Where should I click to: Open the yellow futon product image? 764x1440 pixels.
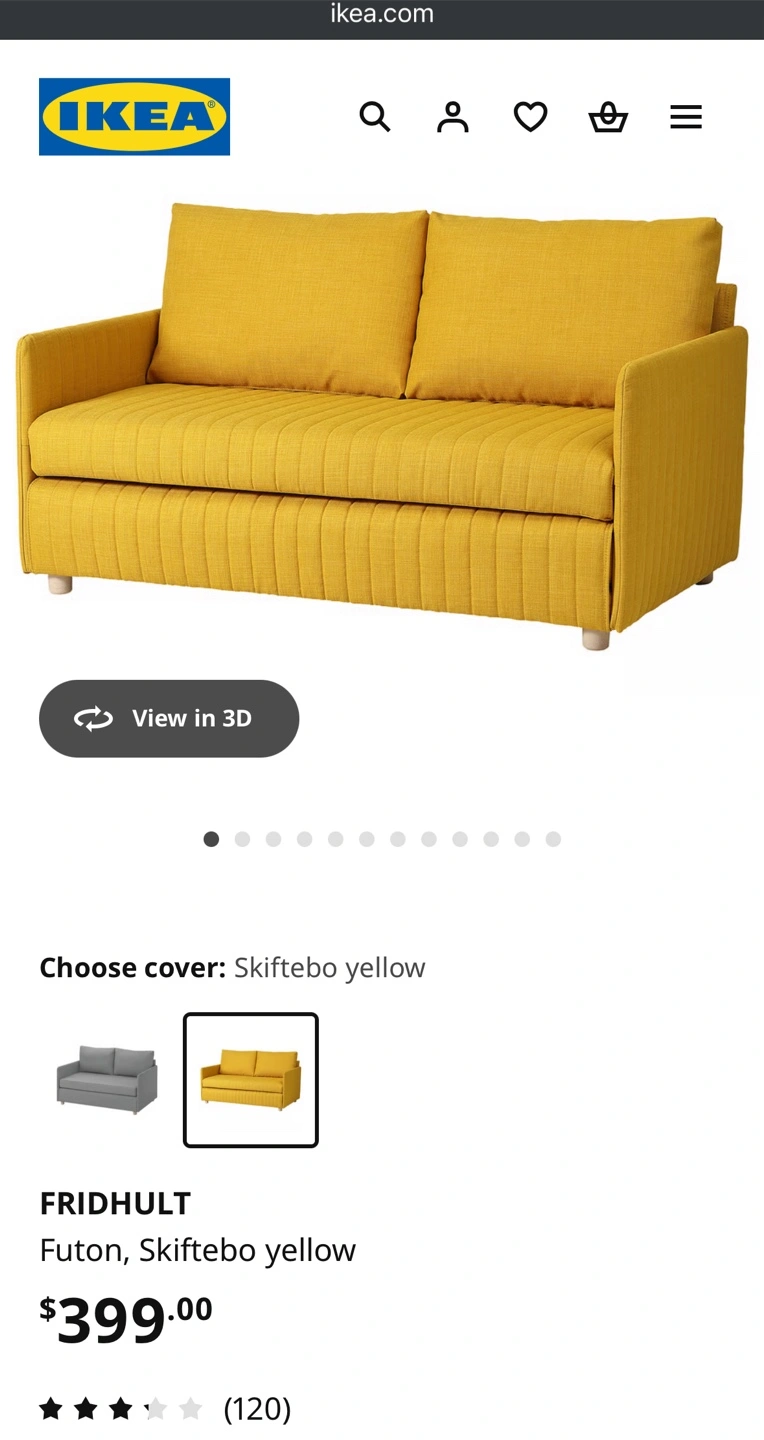(x=382, y=425)
